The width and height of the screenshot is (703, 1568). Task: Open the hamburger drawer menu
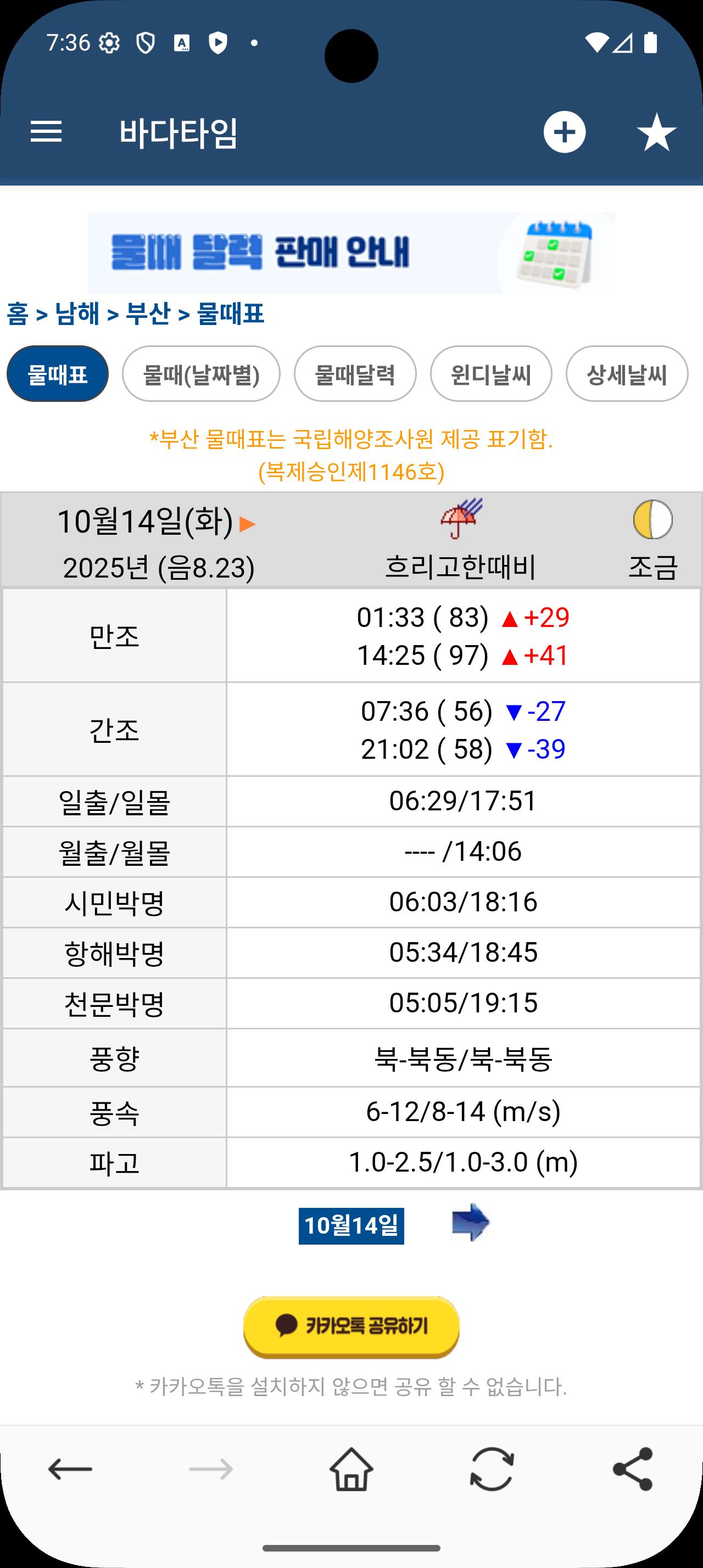[x=46, y=131]
